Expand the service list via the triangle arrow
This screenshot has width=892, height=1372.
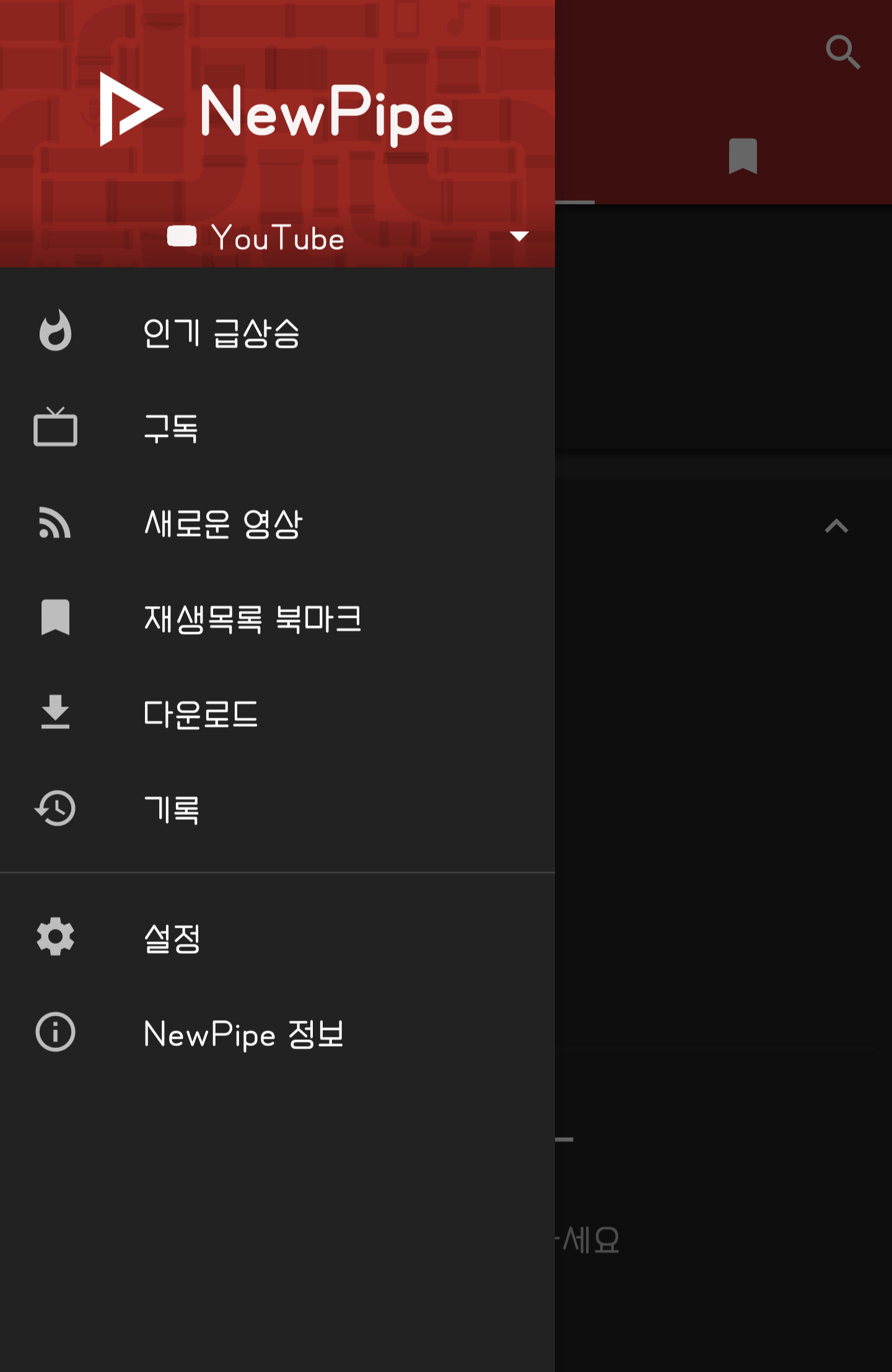pos(519,236)
